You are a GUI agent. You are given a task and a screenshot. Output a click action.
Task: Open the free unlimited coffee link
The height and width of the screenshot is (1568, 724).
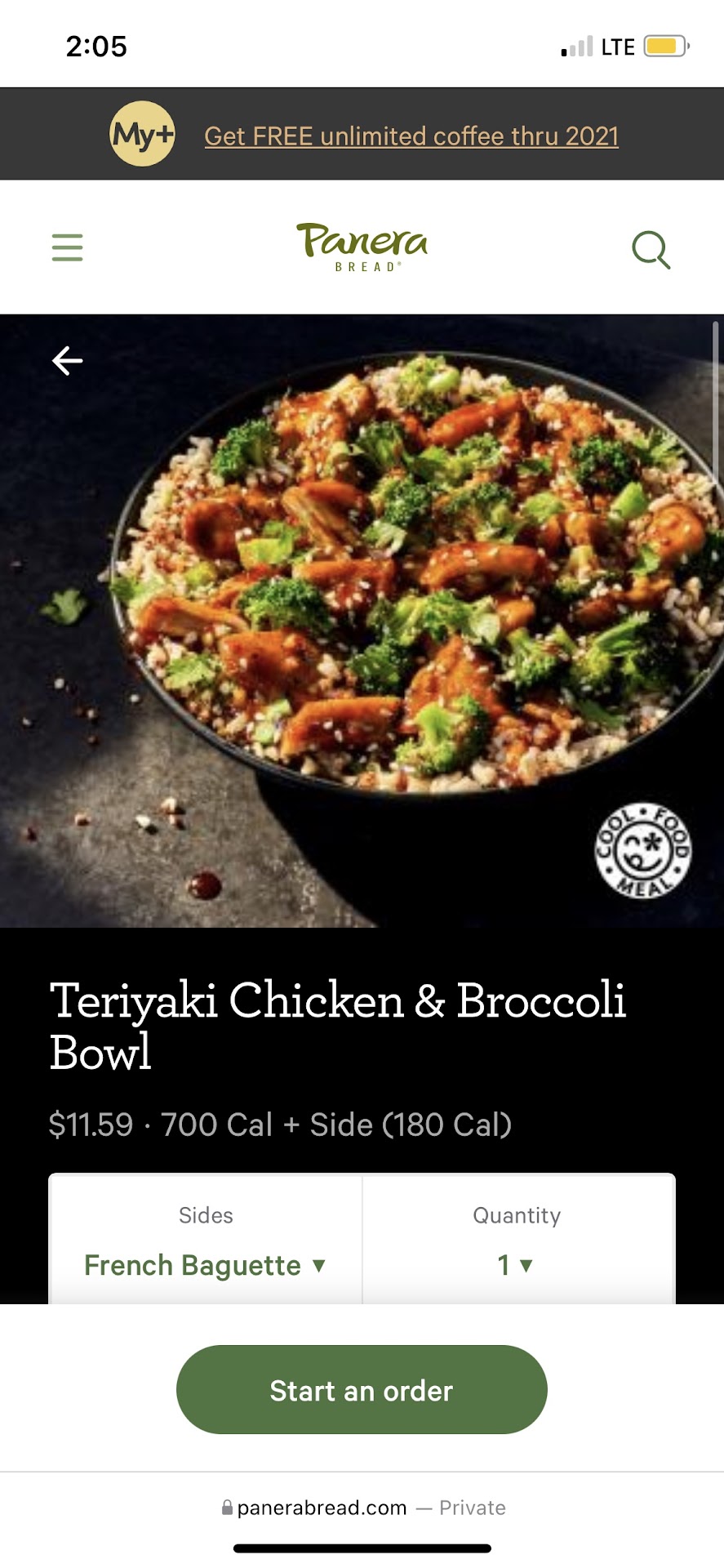coord(411,136)
